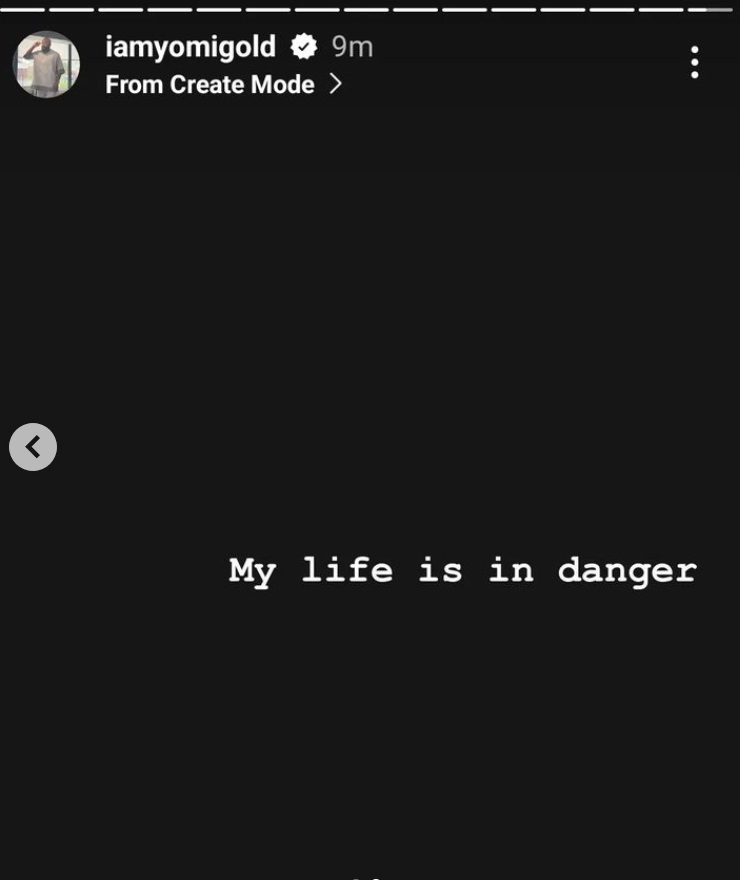The width and height of the screenshot is (740, 880).
Task: Open iamyomigold's profile picture
Action: [46, 64]
